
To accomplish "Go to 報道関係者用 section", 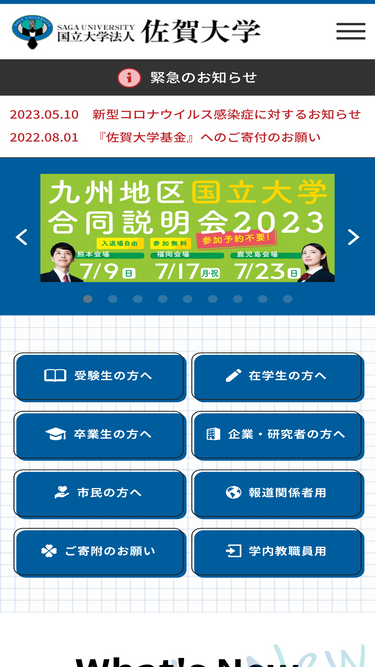I will click(x=278, y=493).
